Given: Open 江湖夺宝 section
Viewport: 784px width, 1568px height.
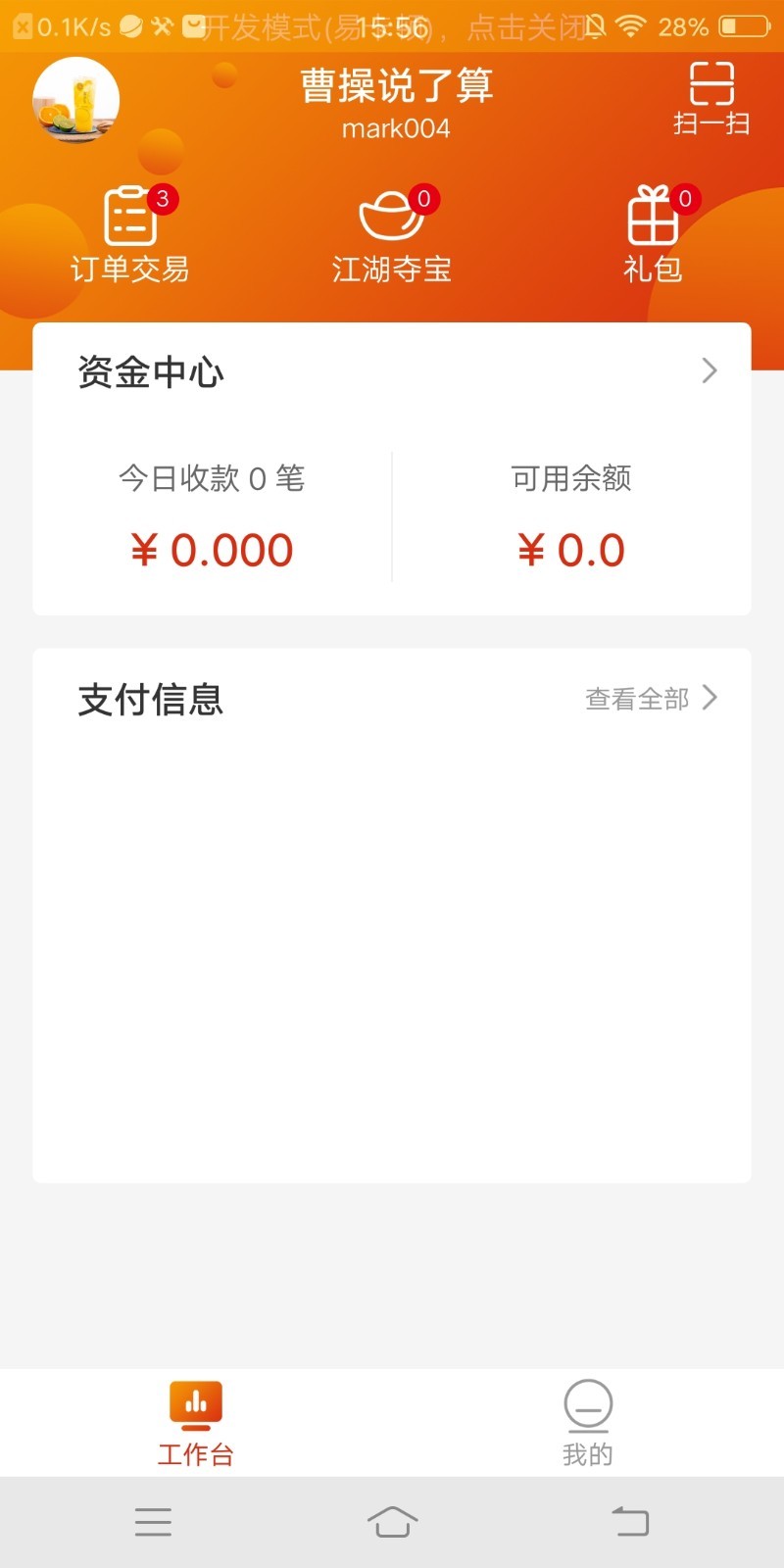Looking at the screenshot, I should [x=392, y=235].
